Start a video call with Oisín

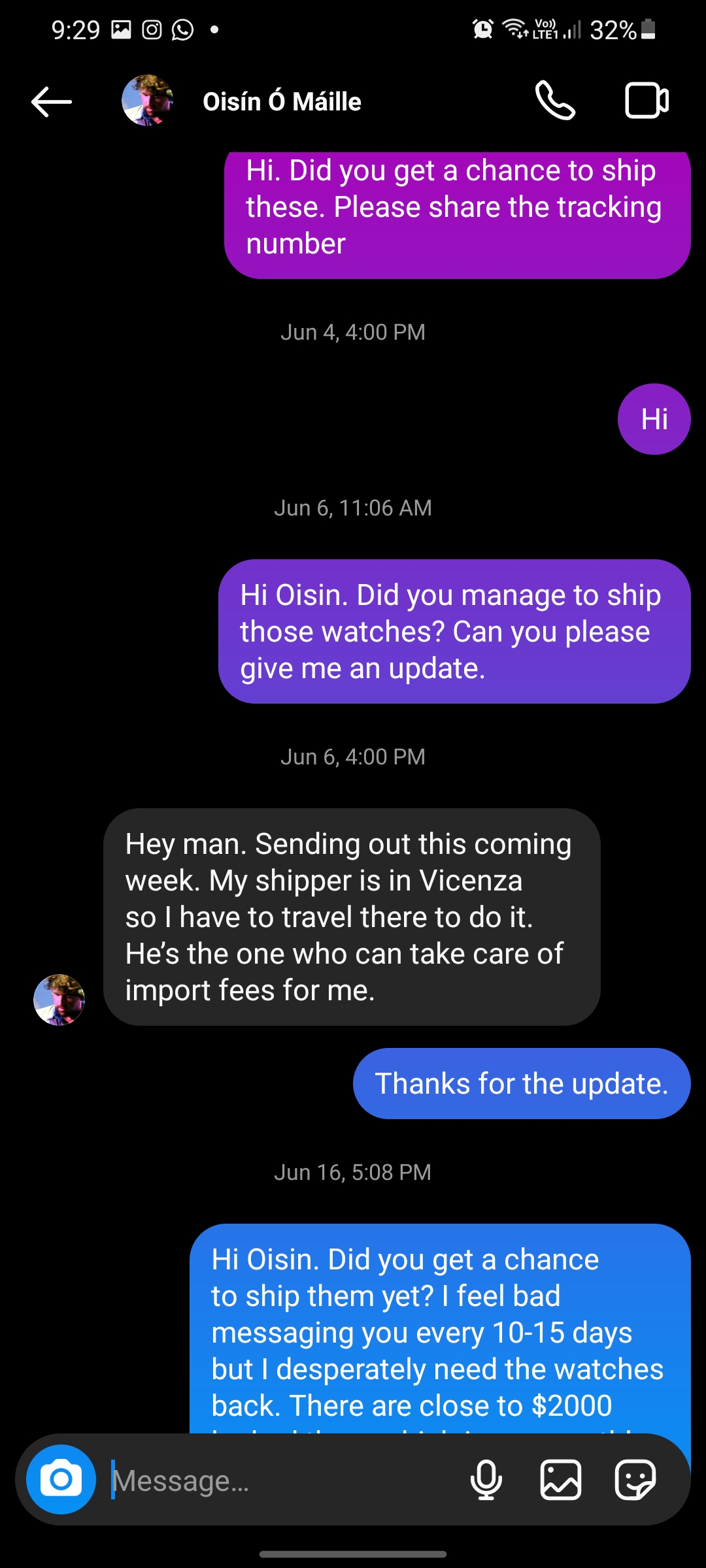click(647, 101)
